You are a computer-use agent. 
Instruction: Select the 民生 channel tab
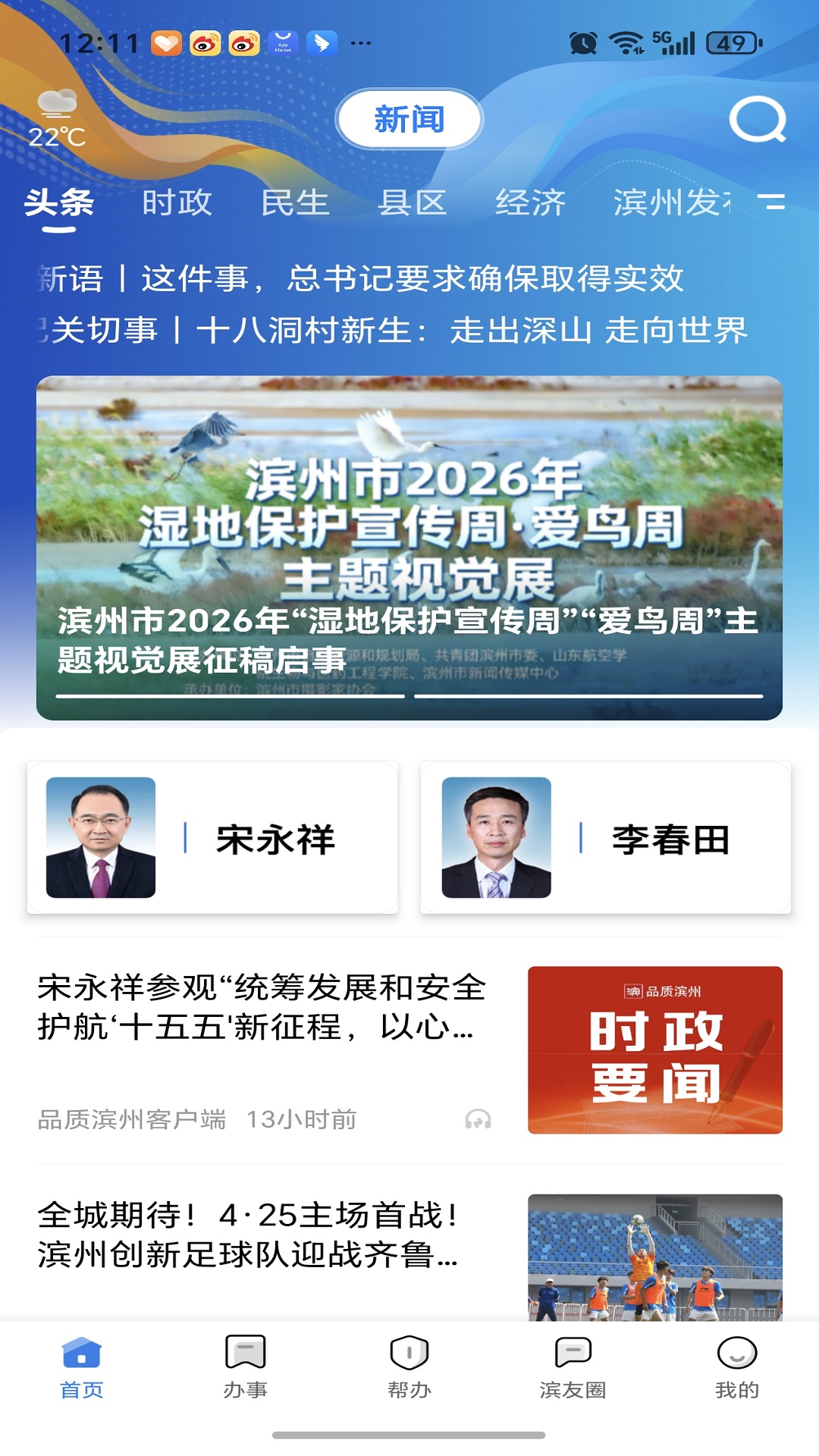[x=296, y=203]
